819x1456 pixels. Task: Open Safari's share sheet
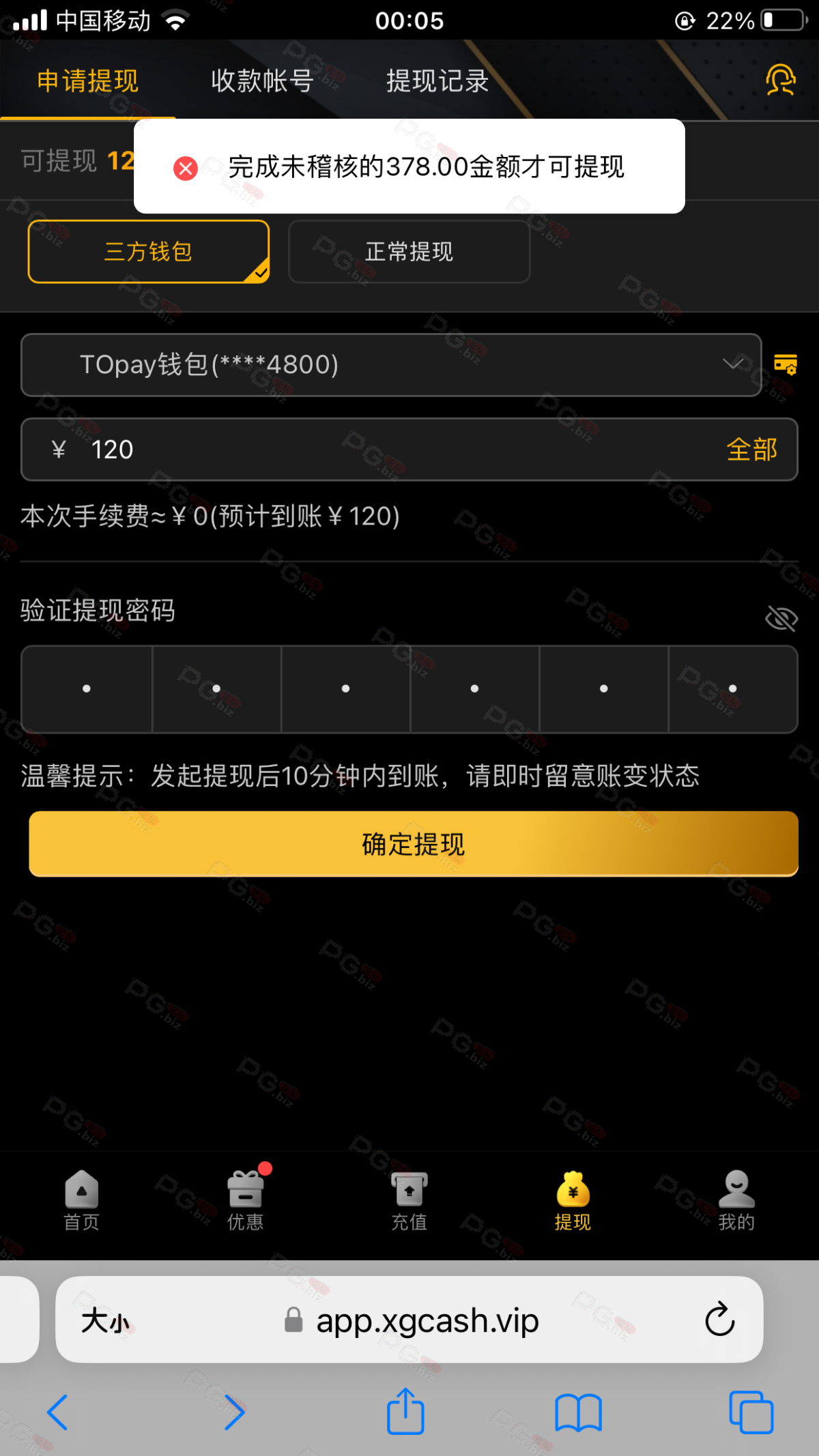click(x=406, y=1411)
